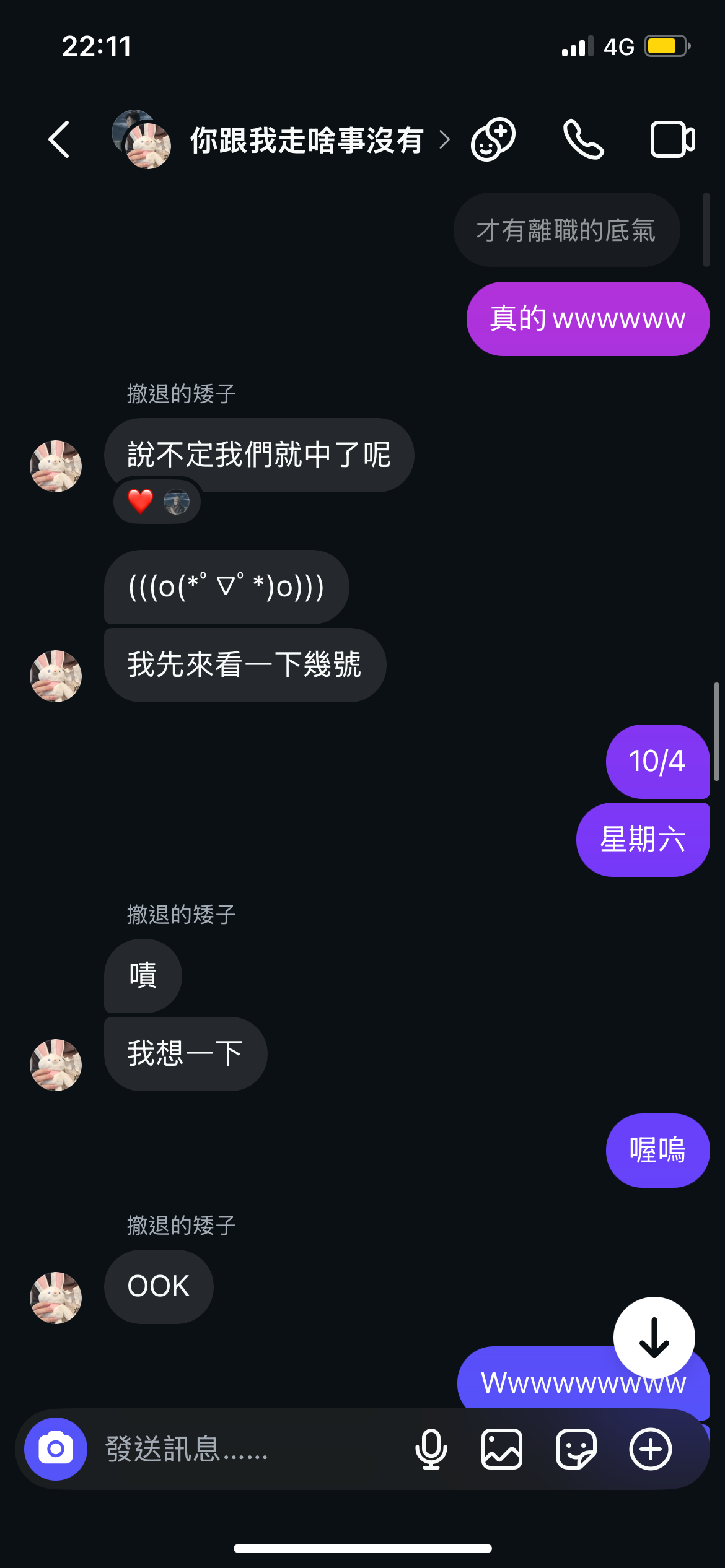
Task: Open the add sticker avatar icon
Action: click(493, 140)
